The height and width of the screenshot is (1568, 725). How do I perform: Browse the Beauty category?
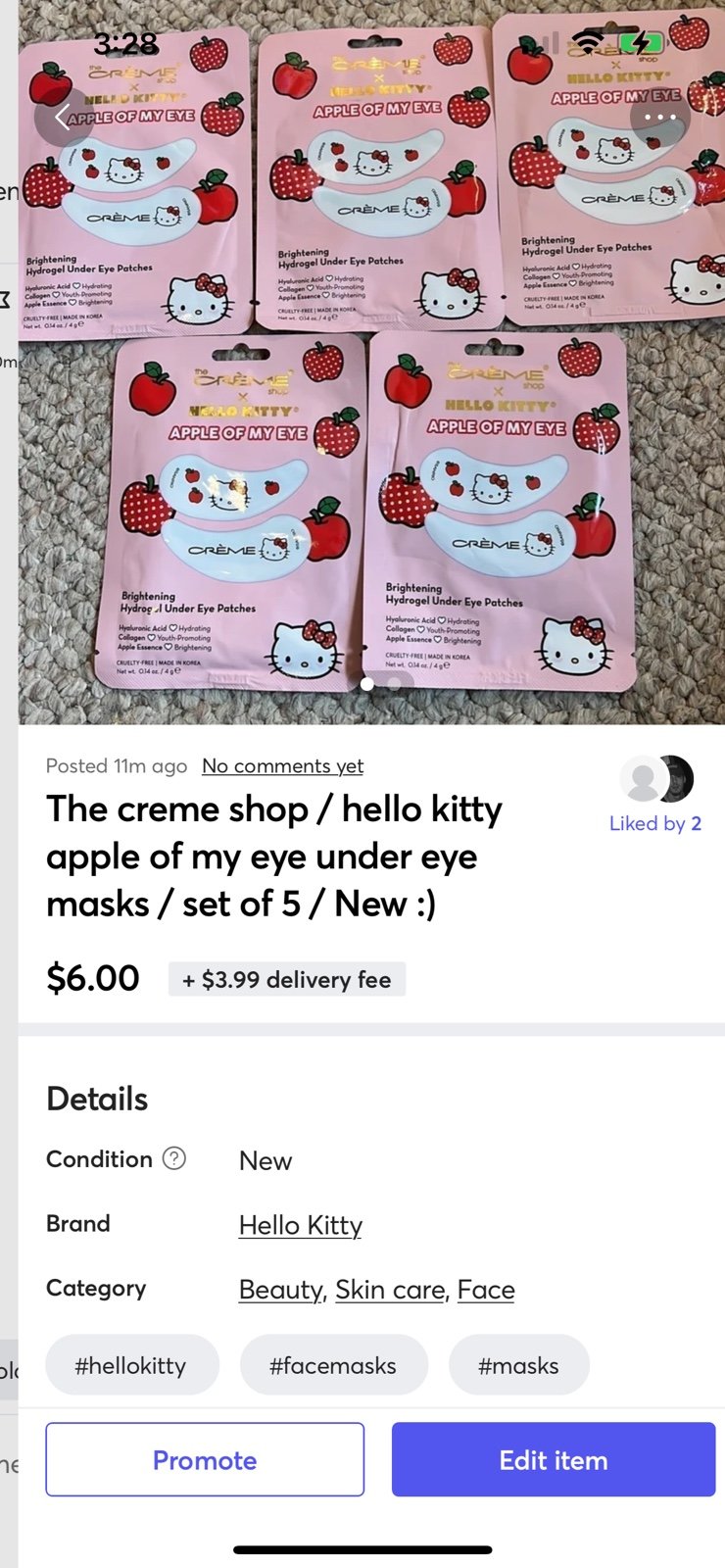click(280, 1290)
